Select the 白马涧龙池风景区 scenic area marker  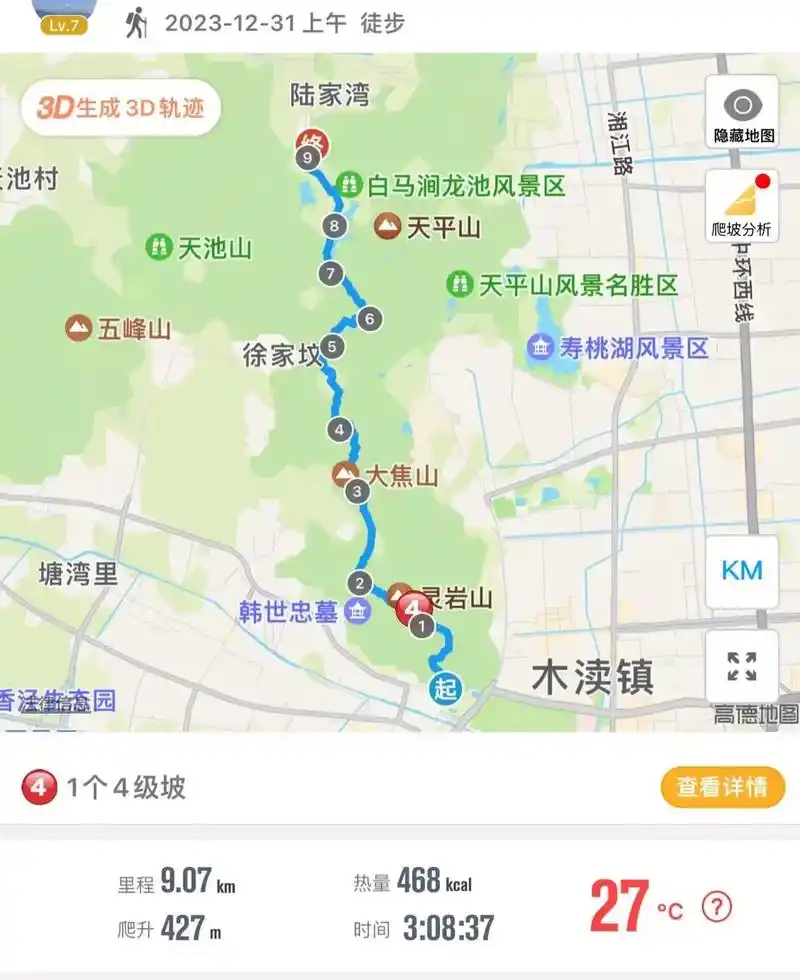coord(350,184)
